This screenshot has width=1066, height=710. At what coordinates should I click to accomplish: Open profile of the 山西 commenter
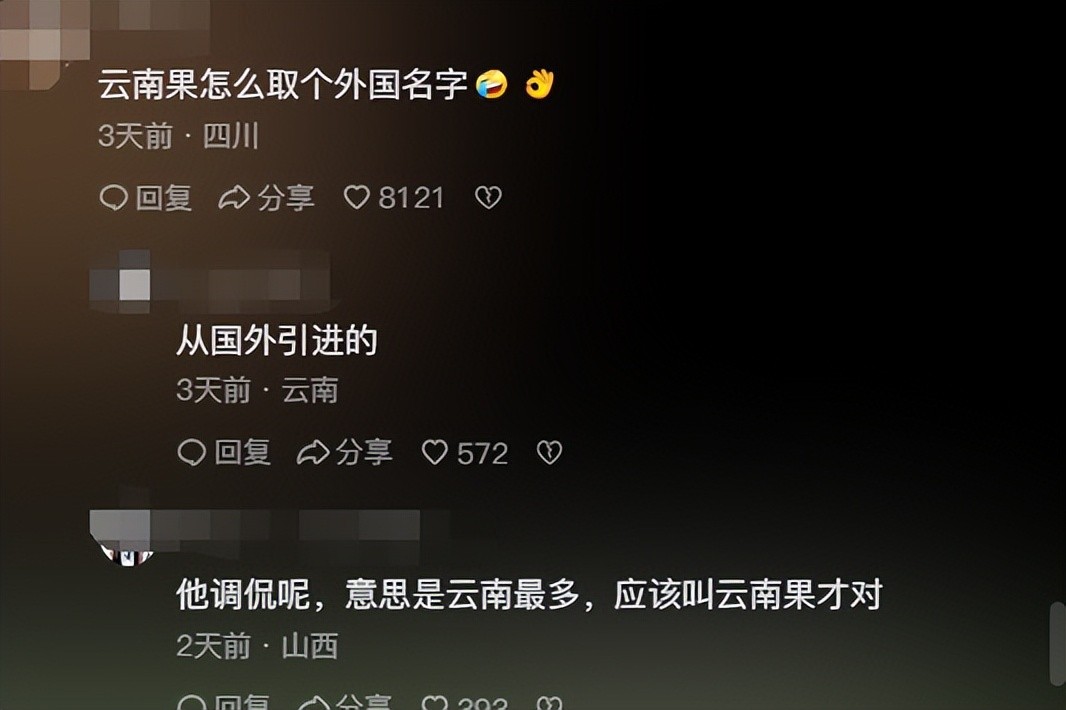(x=127, y=540)
